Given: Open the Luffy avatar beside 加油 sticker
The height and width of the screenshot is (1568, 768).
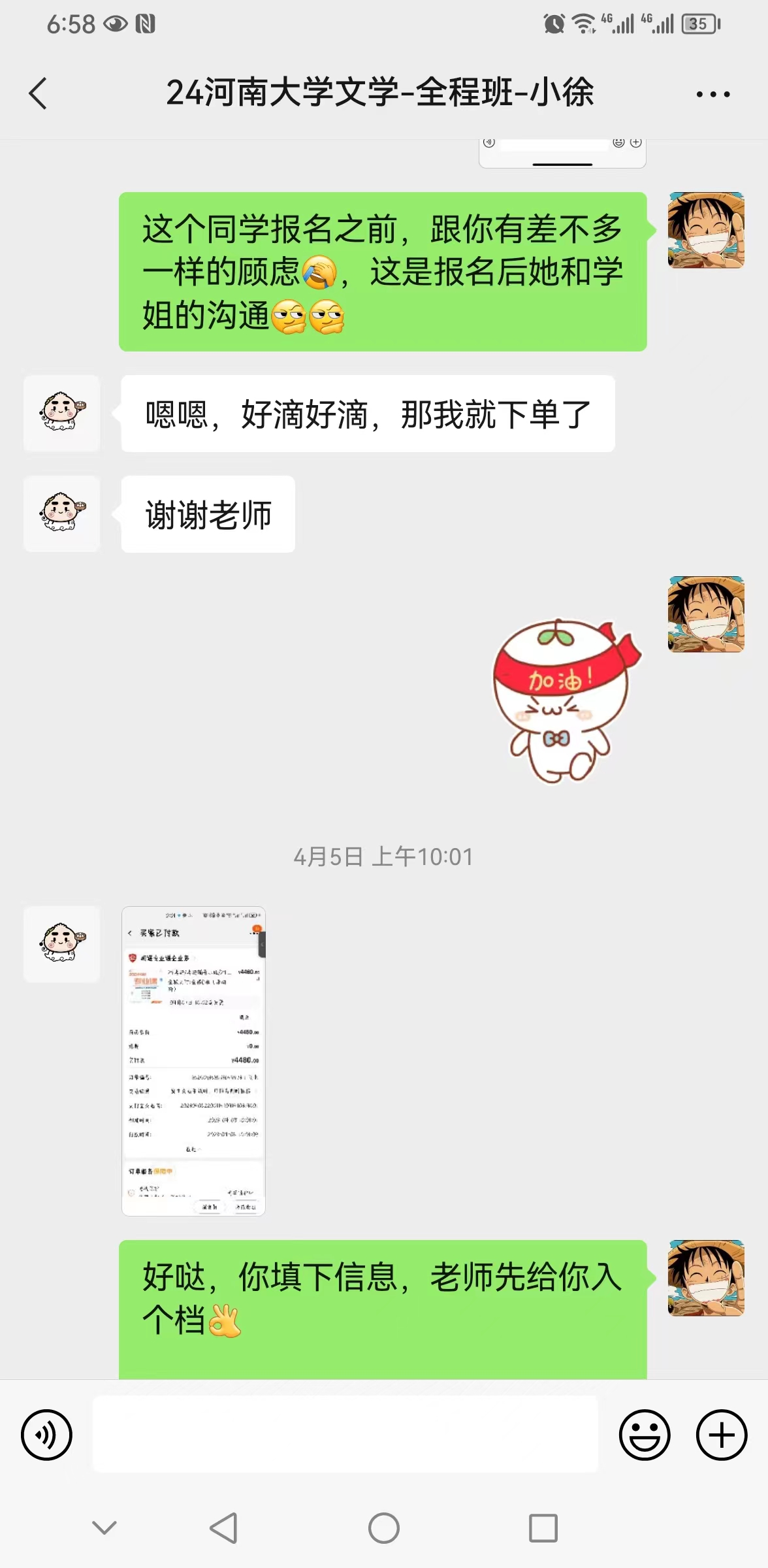Looking at the screenshot, I should pos(705,614).
